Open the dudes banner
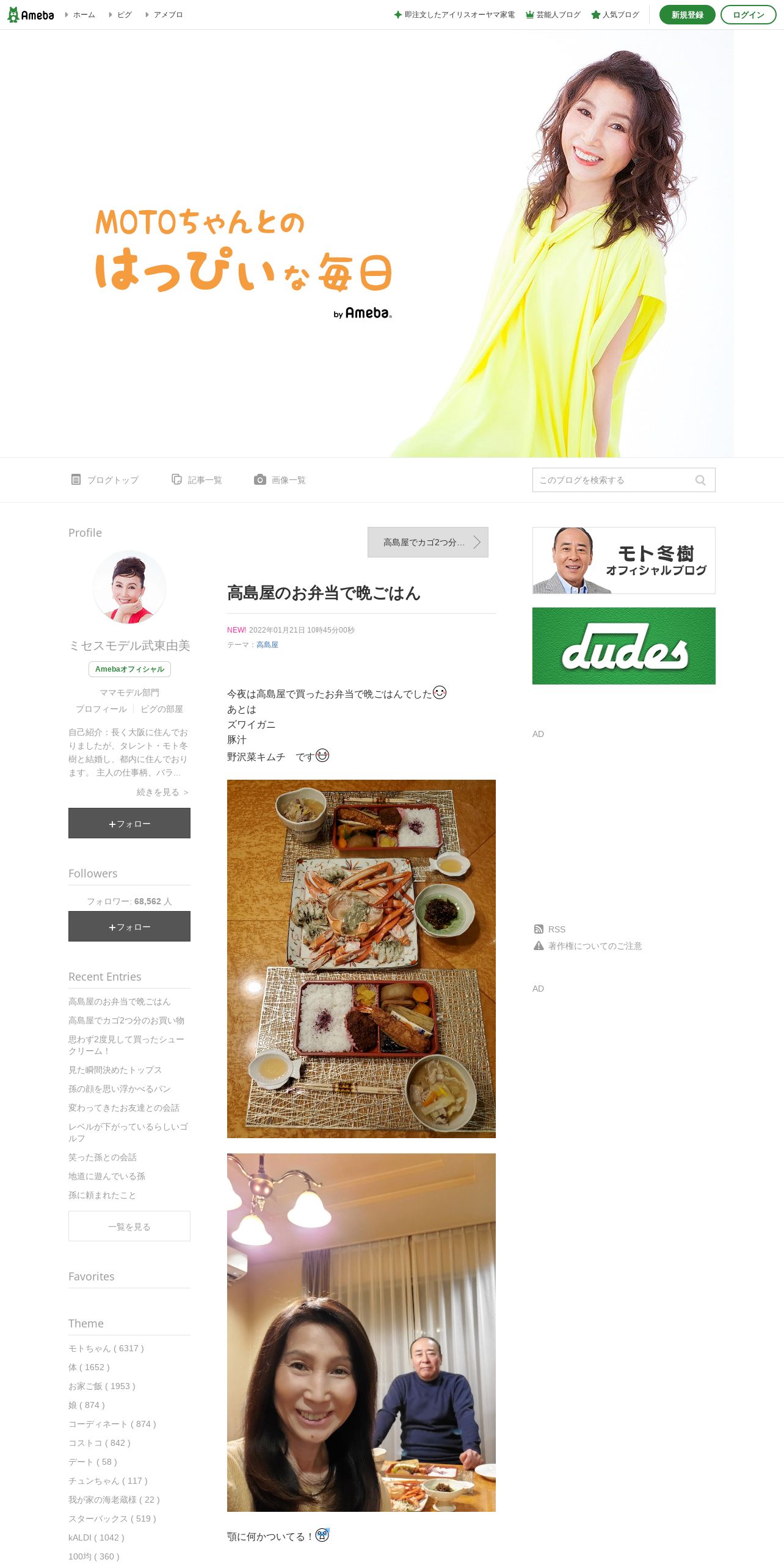This screenshot has height=1568, width=784. click(x=623, y=646)
